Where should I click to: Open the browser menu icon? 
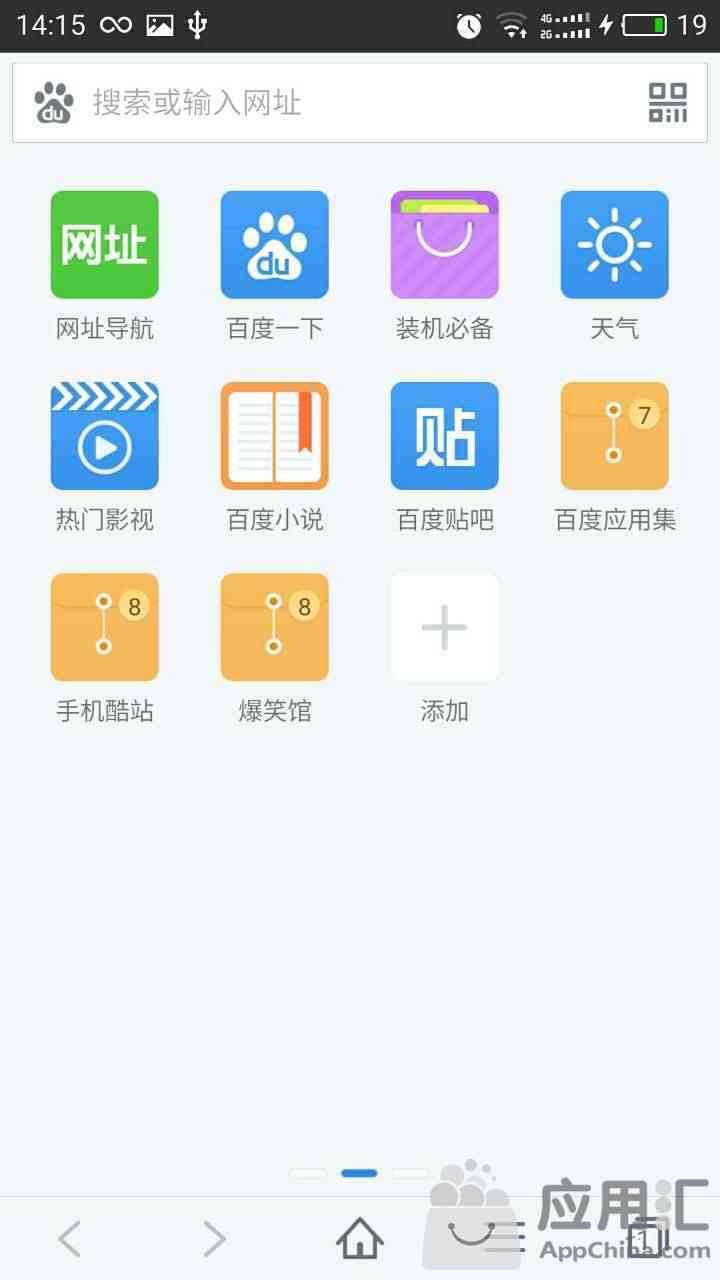pyautogui.click(x=504, y=1239)
